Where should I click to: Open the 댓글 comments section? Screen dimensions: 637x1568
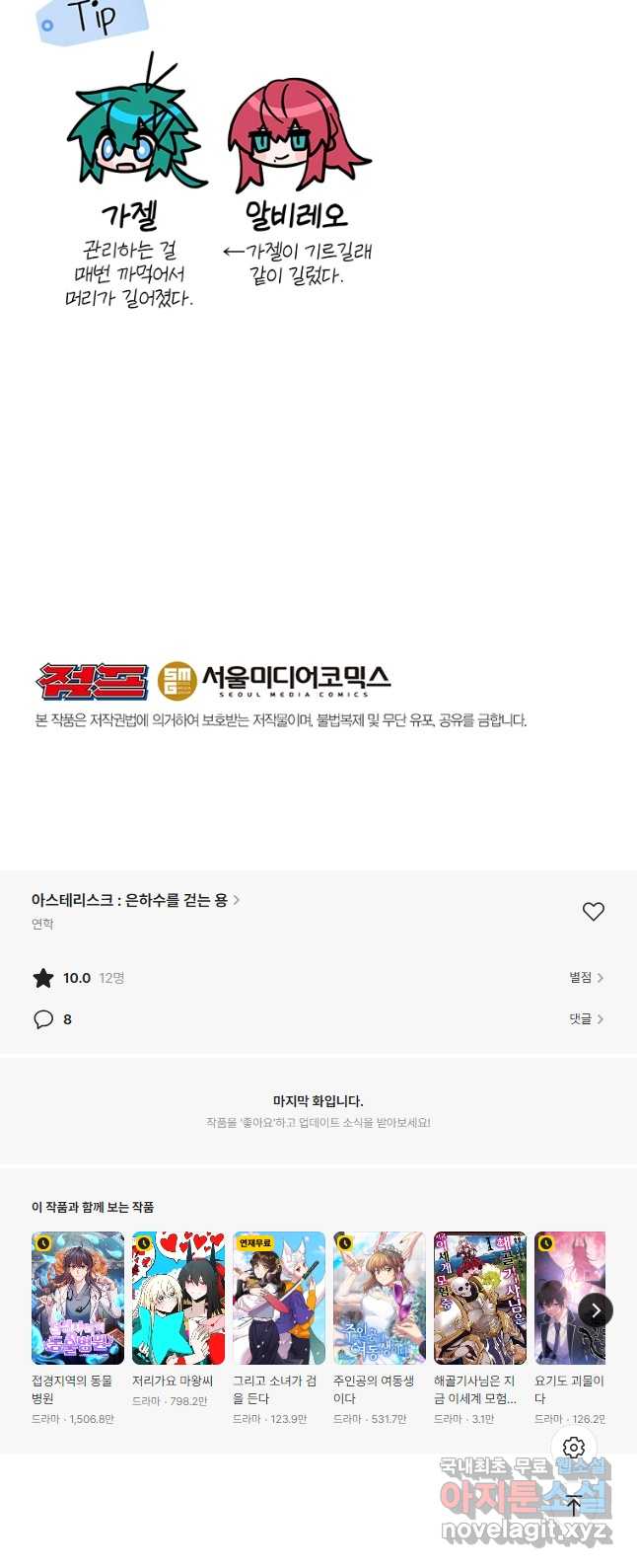point(586,1019)
